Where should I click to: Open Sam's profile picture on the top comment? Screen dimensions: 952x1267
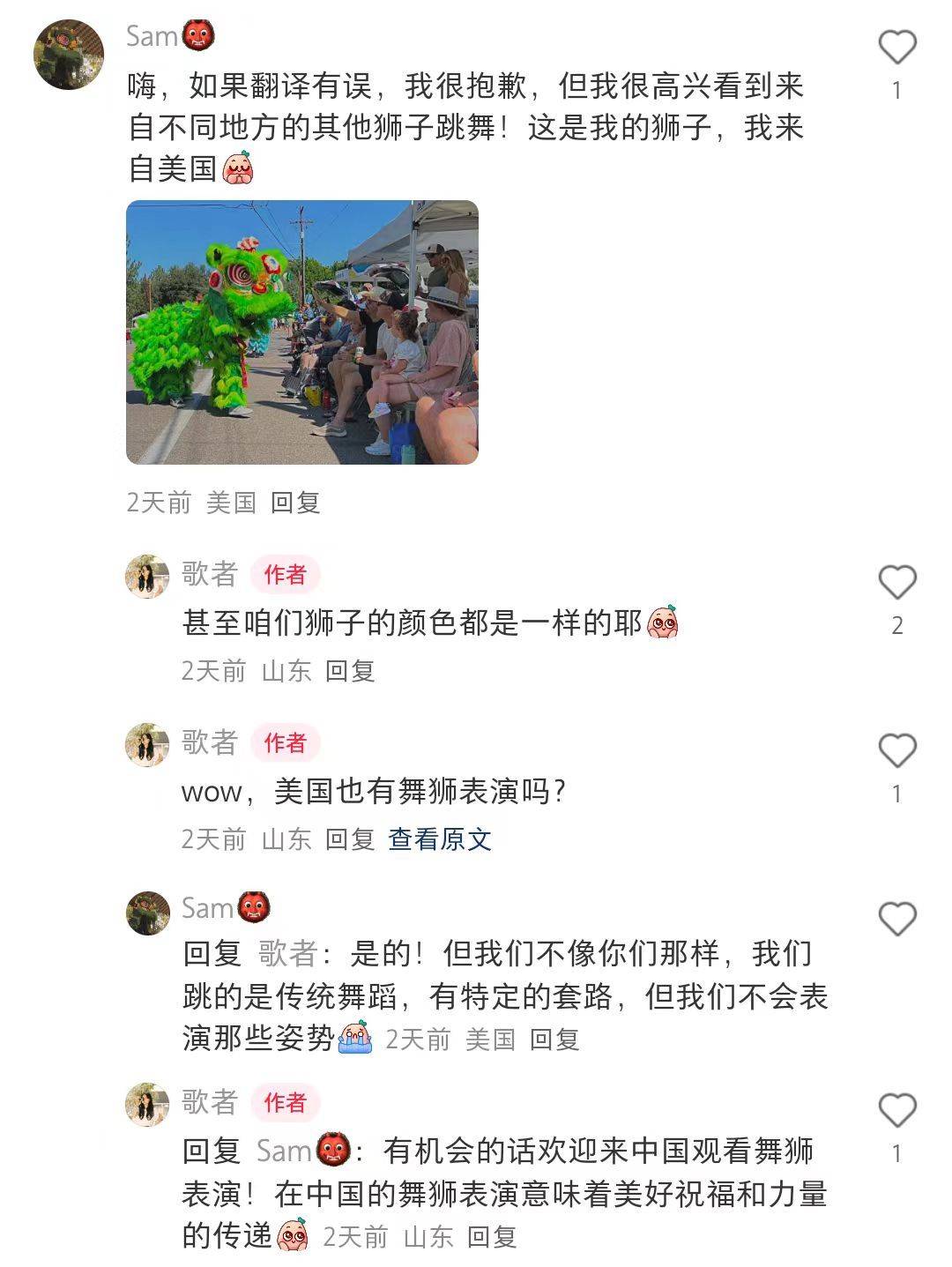(69, 55)
